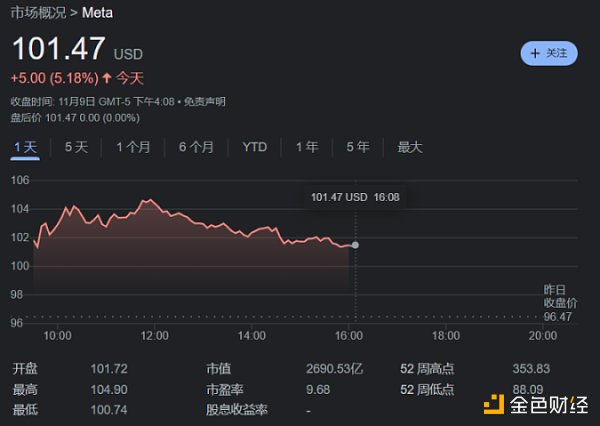The width and height of the screenshot is (600, 426).
Task: Open the 1年 price history
Action: click(307, 147)
